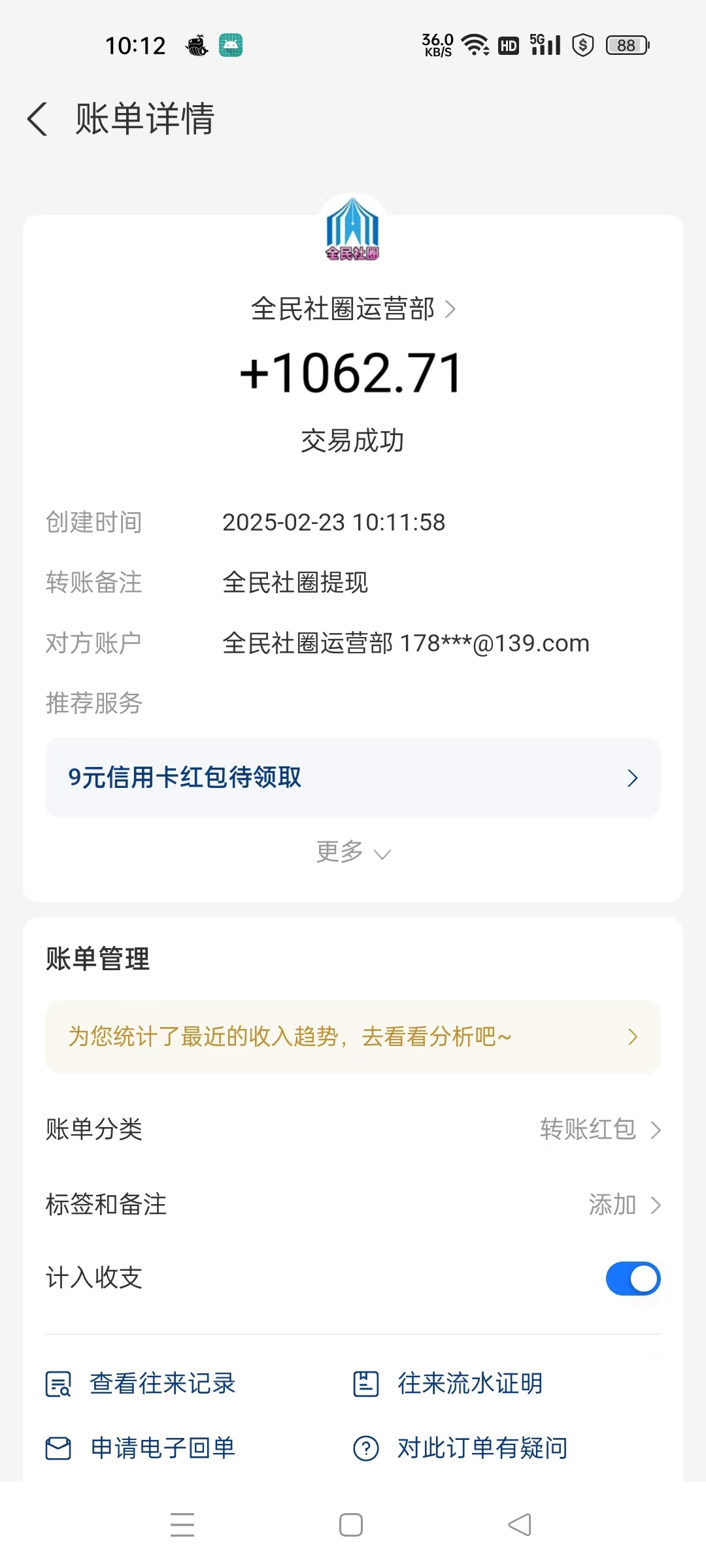Open 查看往来记录
706x1568 pixels.
pos(141,1383)
